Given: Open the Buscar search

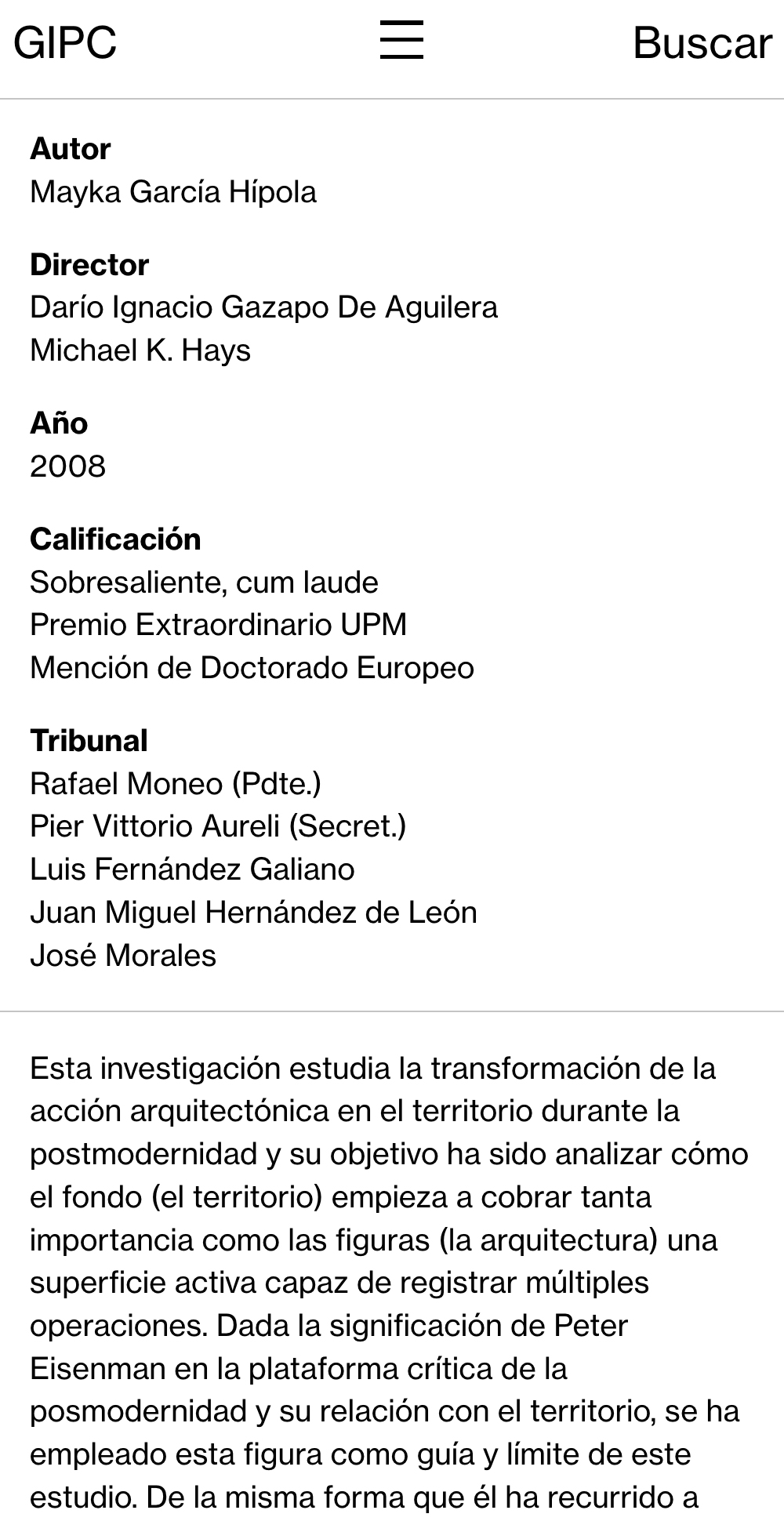Looking at the screenshot, I should [702, 43].
